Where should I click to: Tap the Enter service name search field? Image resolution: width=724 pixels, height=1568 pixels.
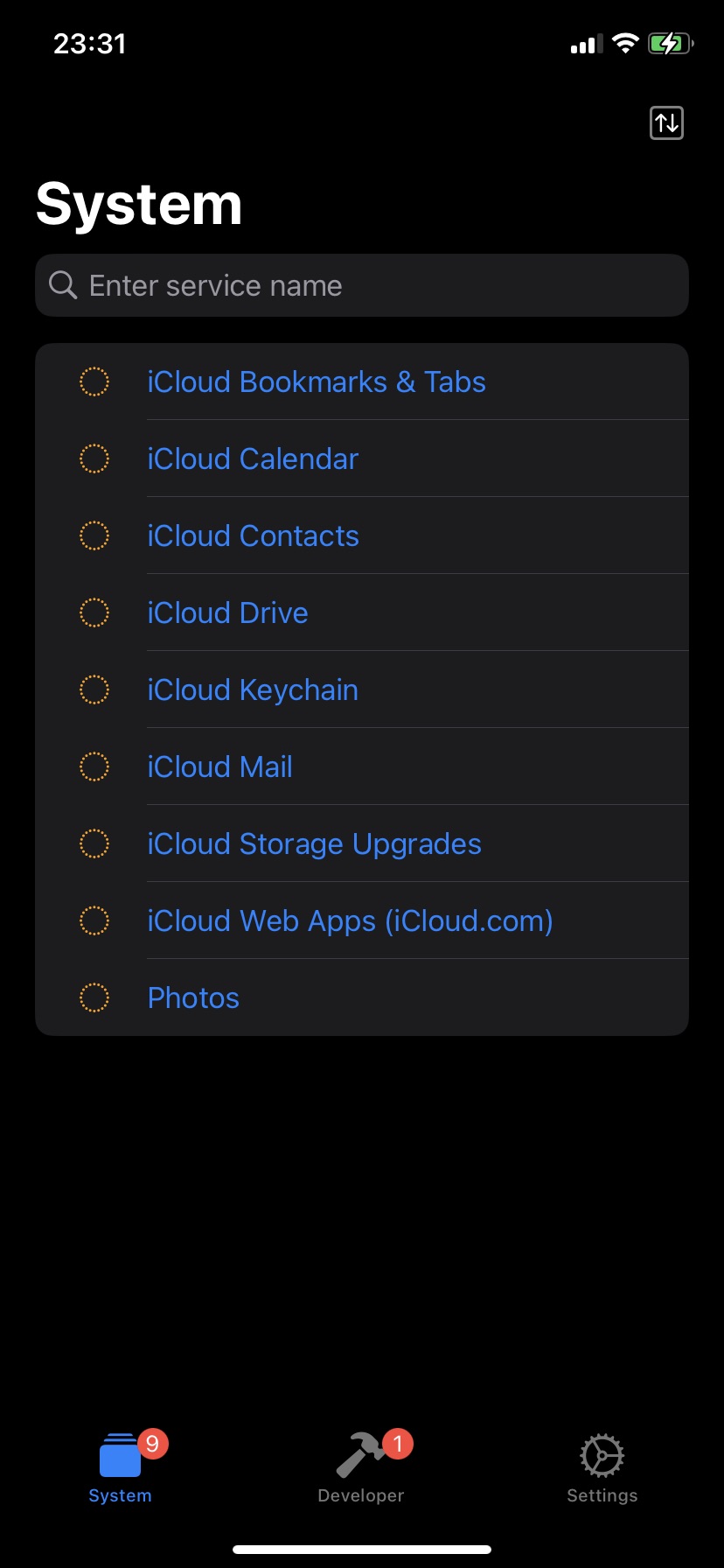362,285
